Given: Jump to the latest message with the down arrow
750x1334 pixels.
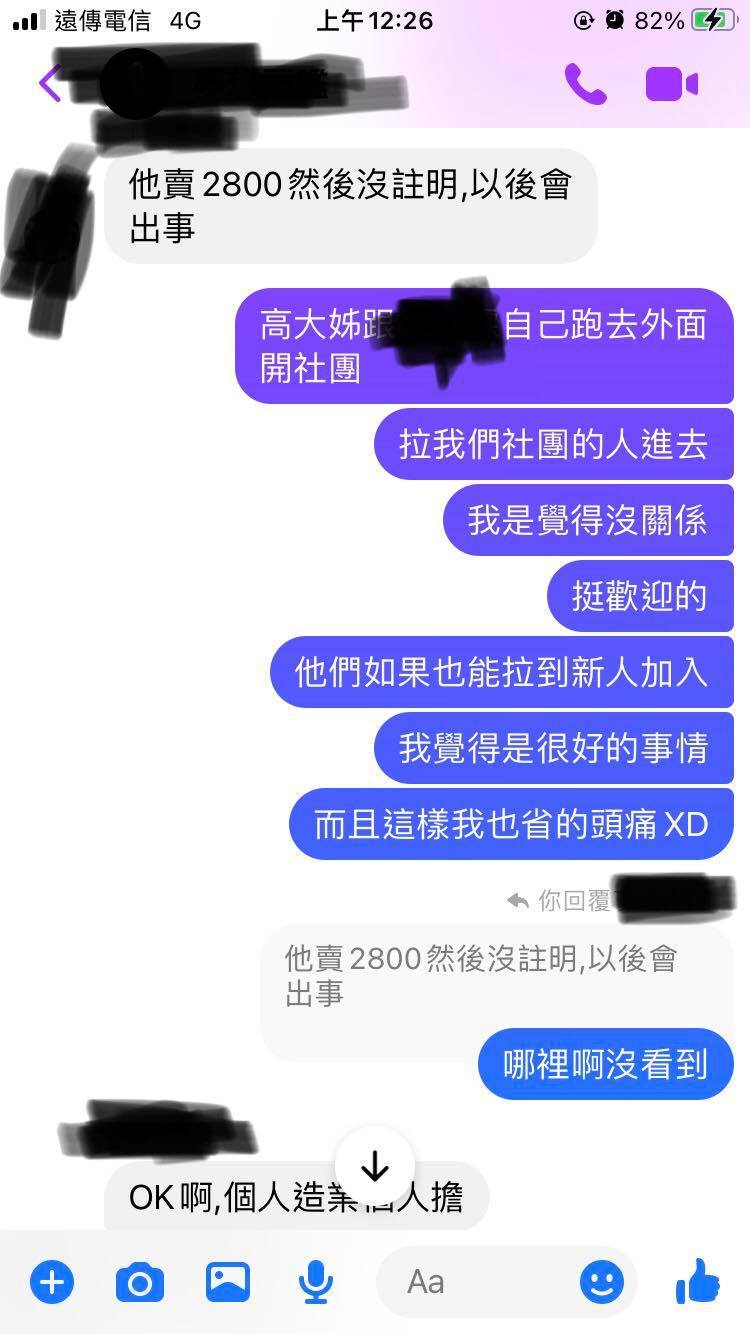Looking at the screenshot, I should (374, 1166).
